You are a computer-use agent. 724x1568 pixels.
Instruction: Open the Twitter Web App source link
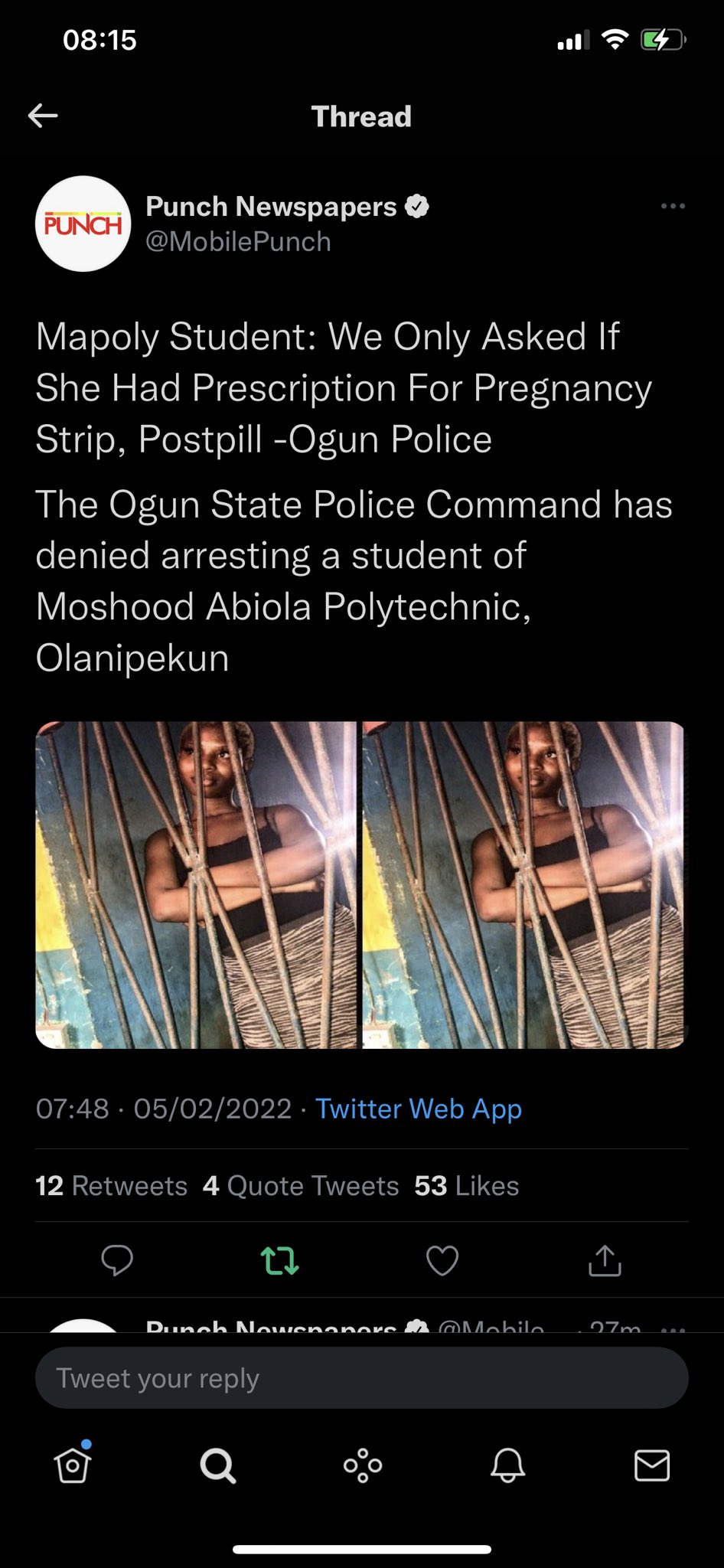click(418, 1109)
